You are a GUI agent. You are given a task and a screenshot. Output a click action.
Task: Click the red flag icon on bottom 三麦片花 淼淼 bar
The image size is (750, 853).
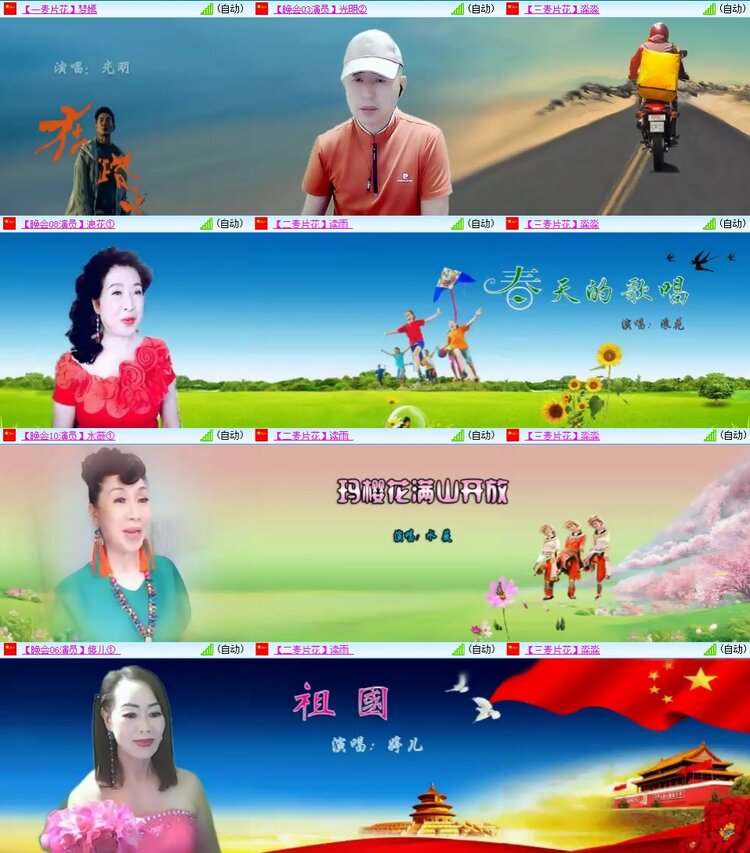pyautogui.click(x=512, y=650)
